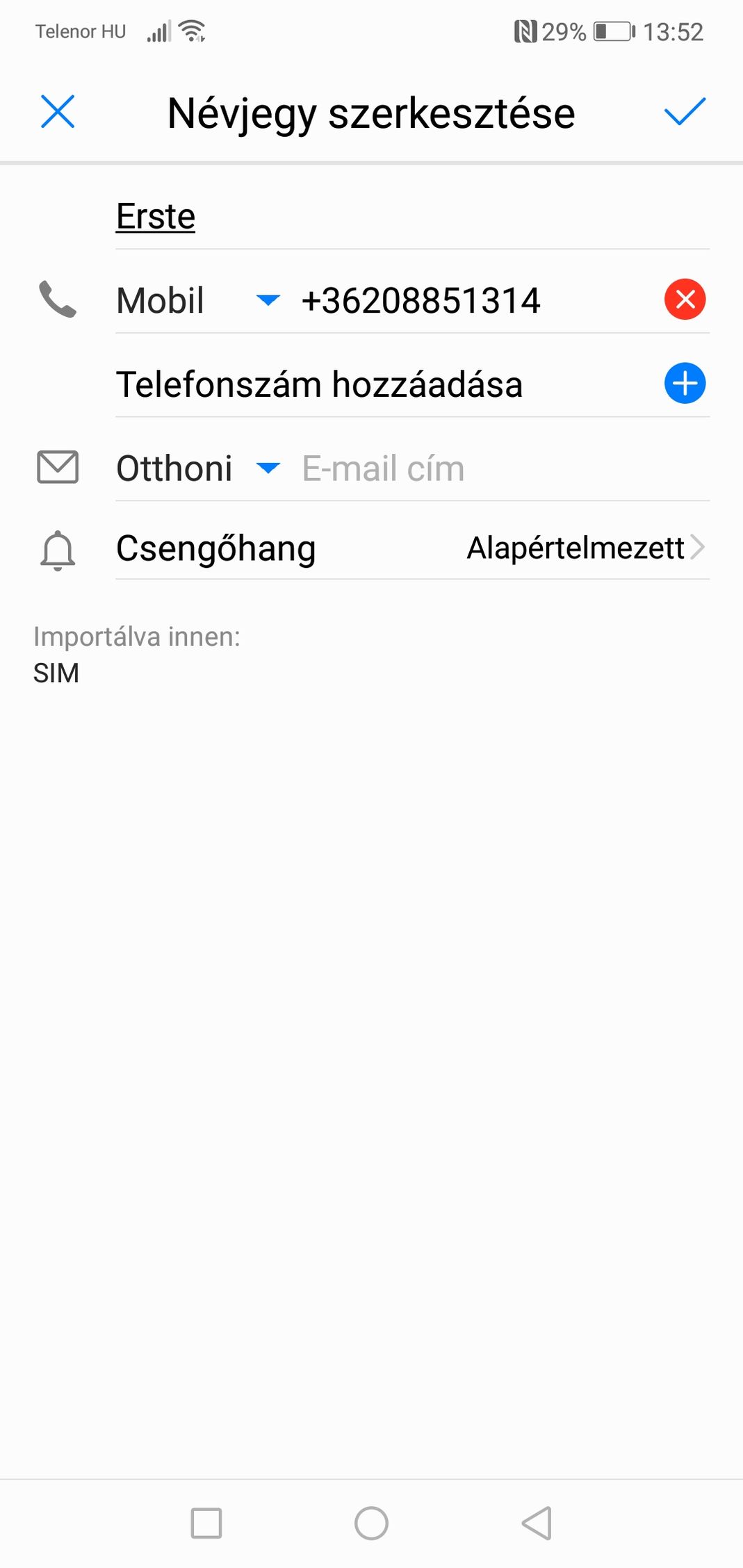Screen dimensions: 743x1568
Task: Open the Mobil phone type dropdown
Action: 198,300
